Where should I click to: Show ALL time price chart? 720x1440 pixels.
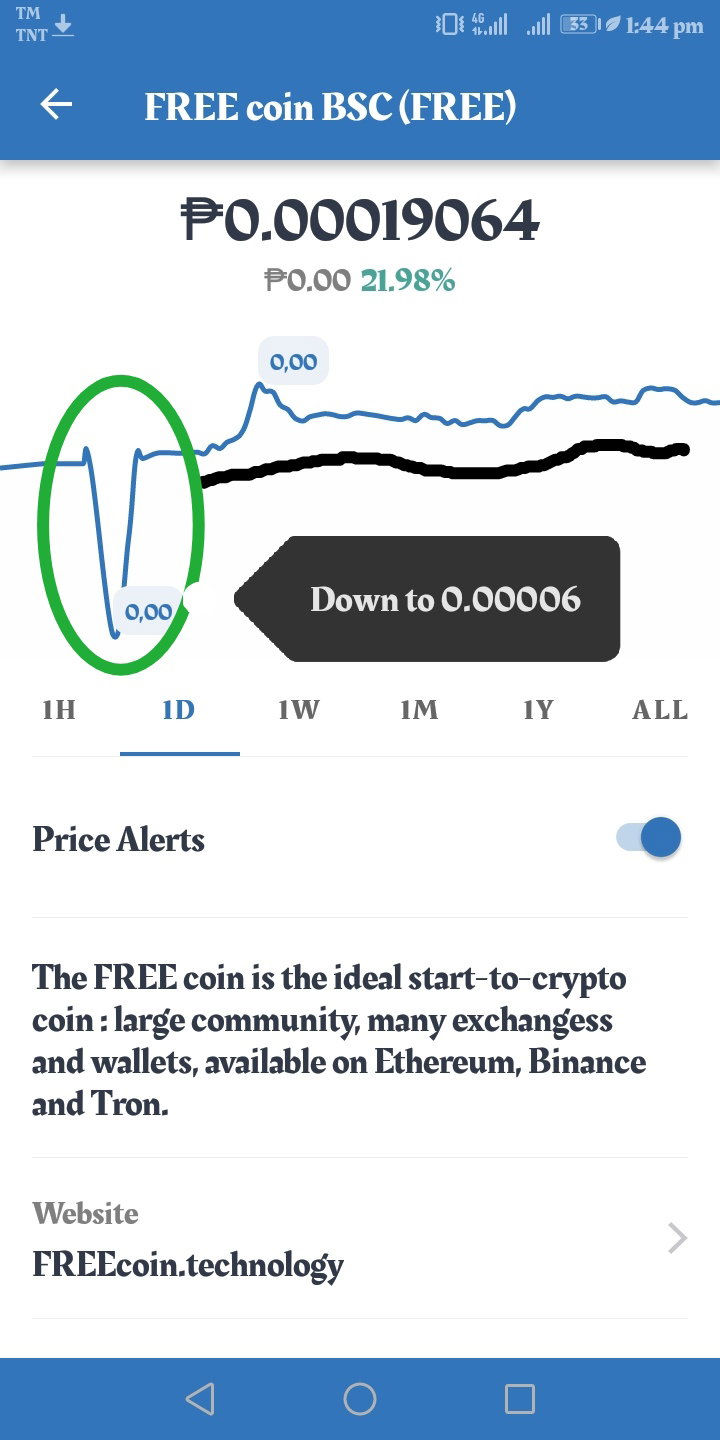(x=660, y=710)
